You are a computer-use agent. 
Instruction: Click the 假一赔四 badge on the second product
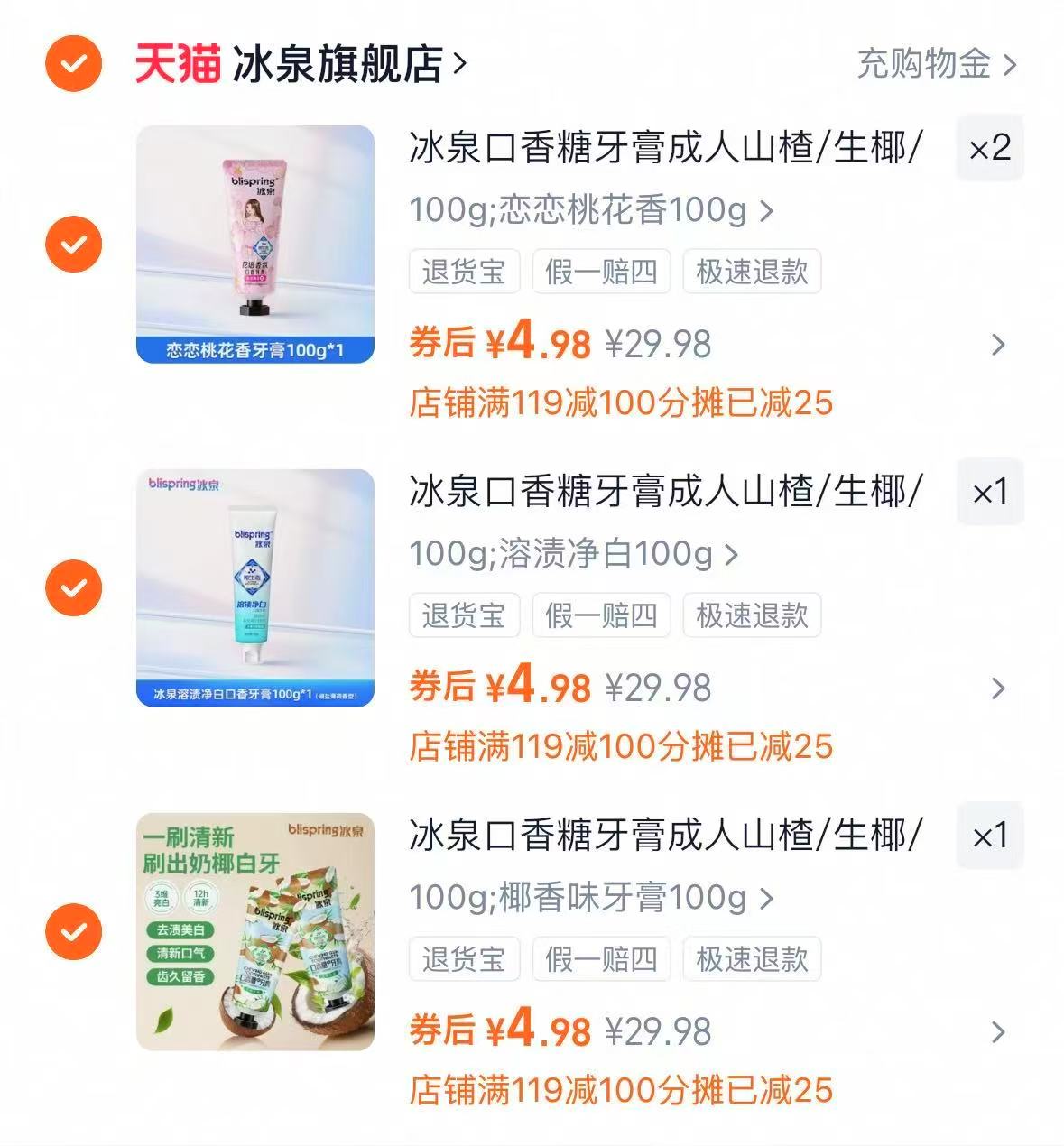pos(603,615)
